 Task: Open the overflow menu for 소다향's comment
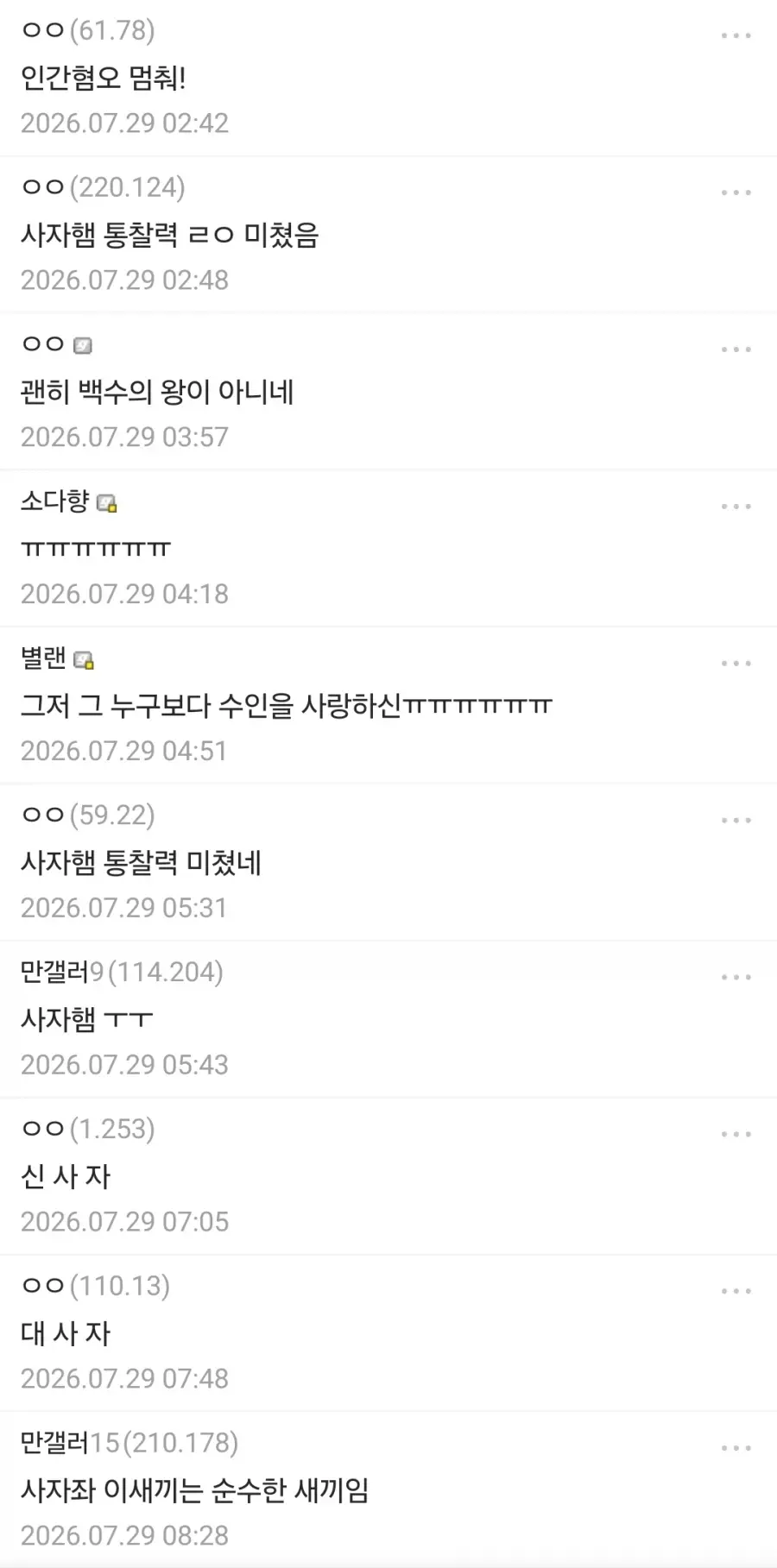click(736, 507)
